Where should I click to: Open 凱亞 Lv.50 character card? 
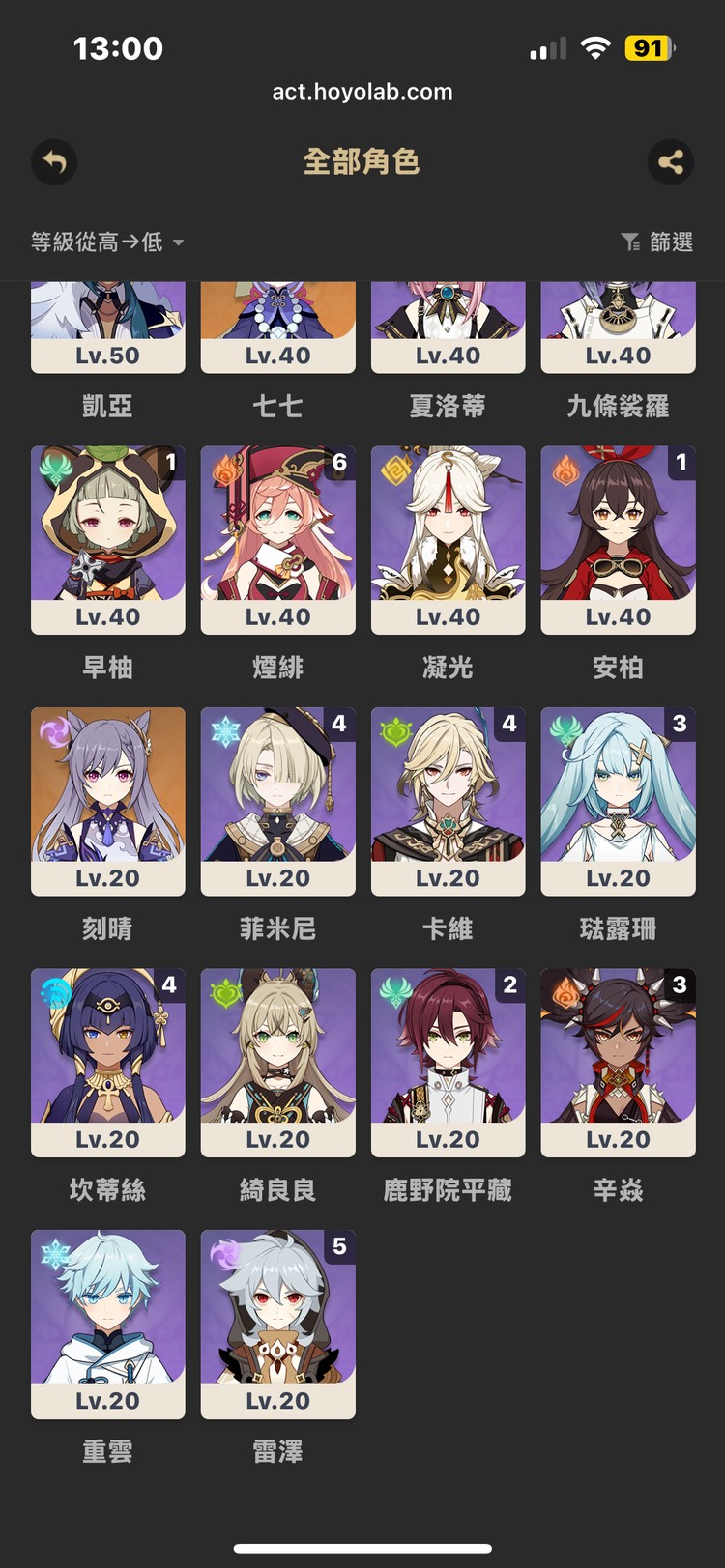107,328
